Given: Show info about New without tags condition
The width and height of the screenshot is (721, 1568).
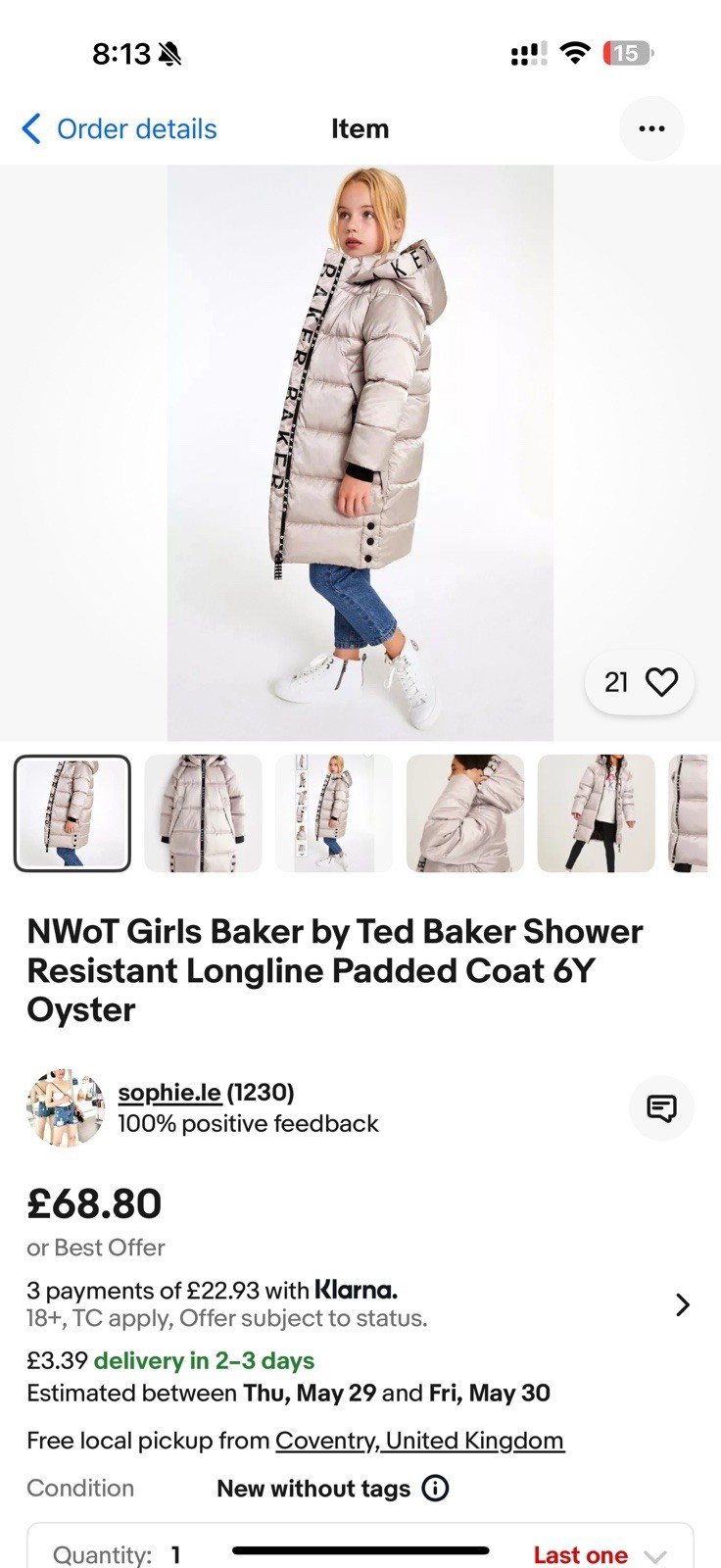Looking at the screenshot, I should 435,1489.
